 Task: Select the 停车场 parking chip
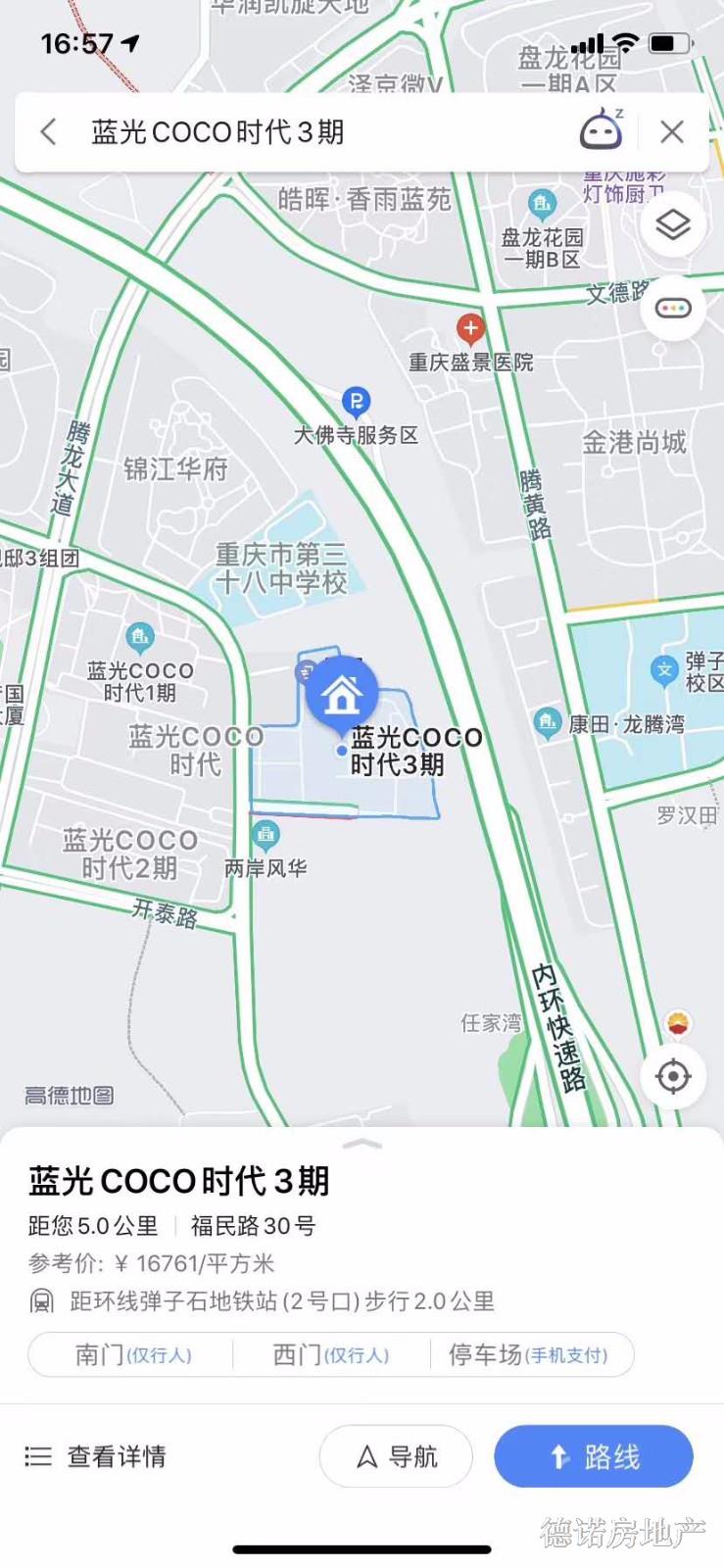tap(528, 1354)
